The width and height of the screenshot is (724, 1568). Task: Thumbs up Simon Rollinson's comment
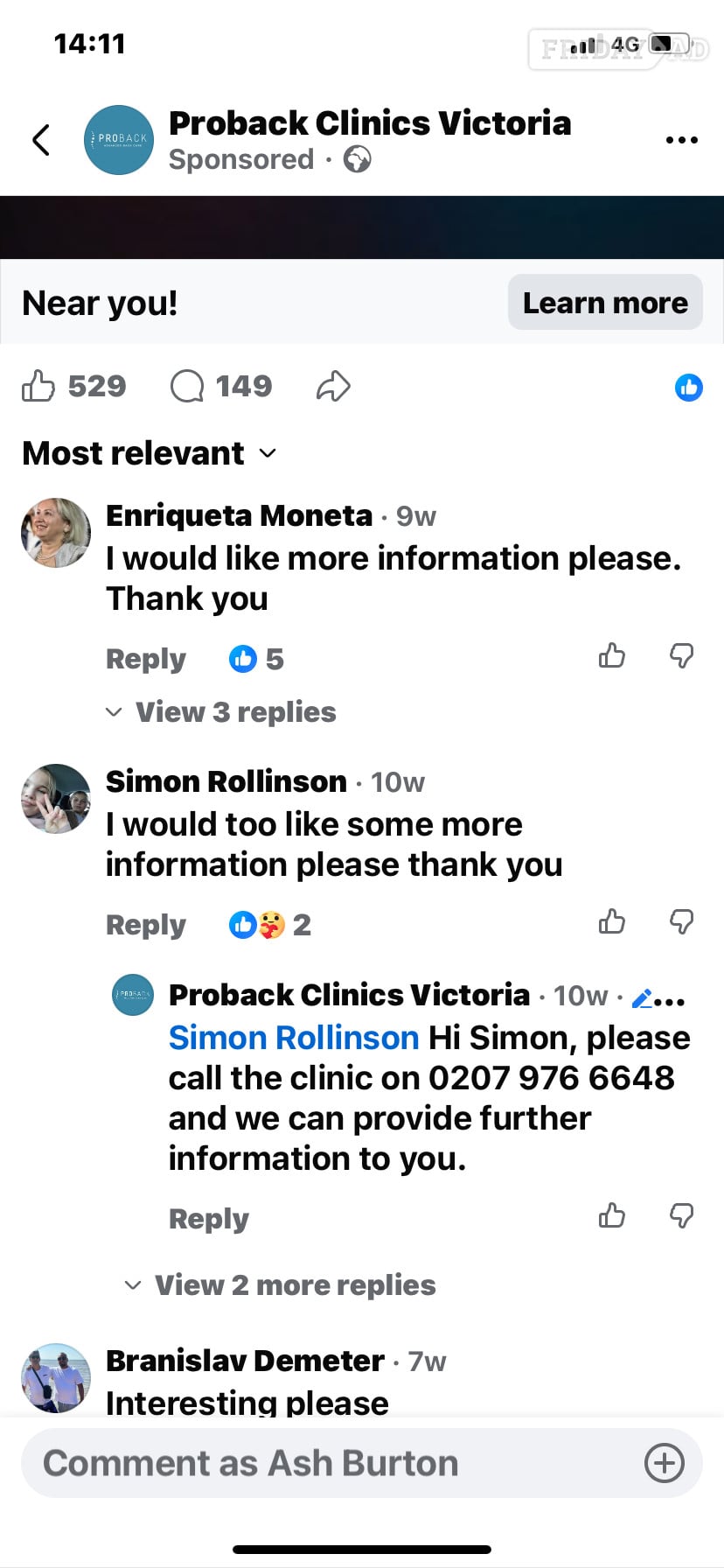612,921
